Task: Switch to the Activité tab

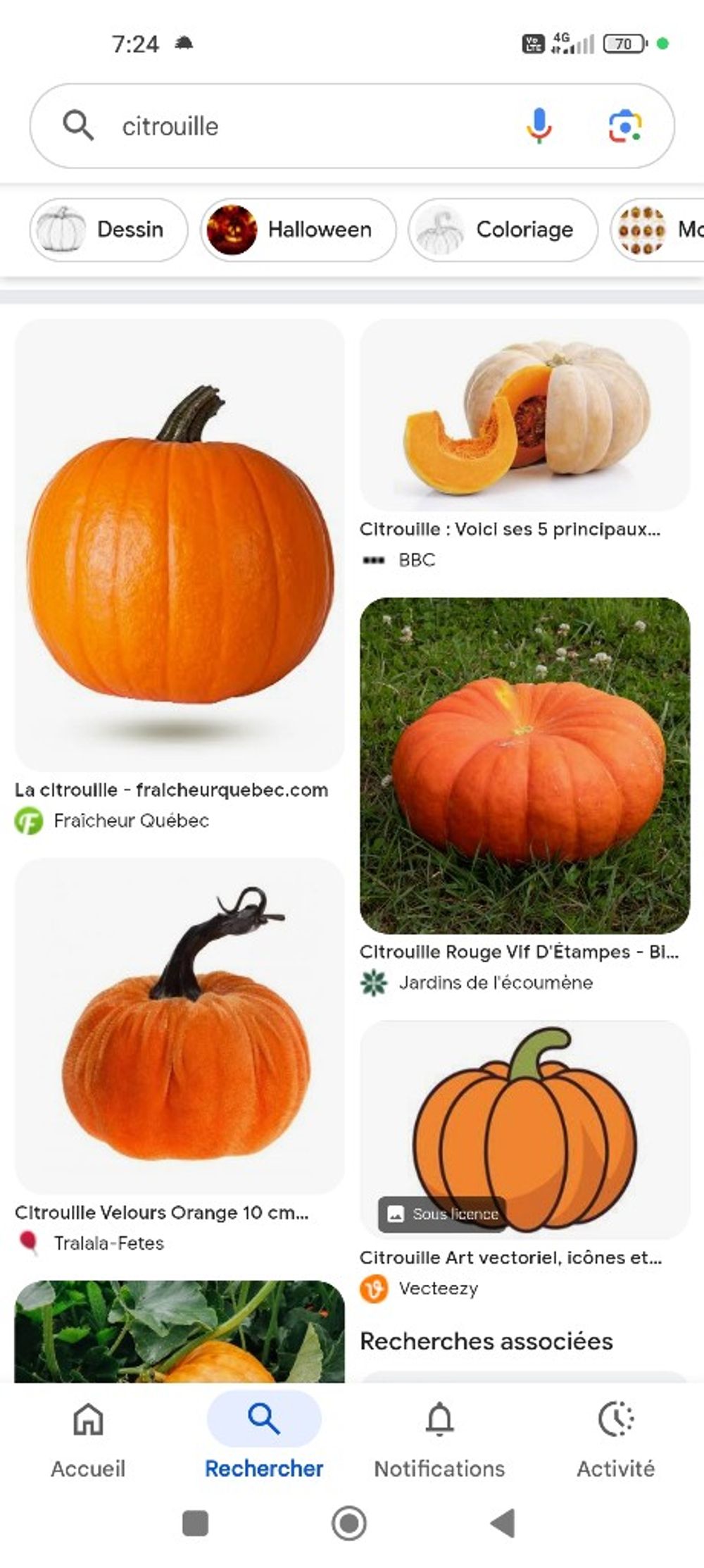Action: [616, 1438]
